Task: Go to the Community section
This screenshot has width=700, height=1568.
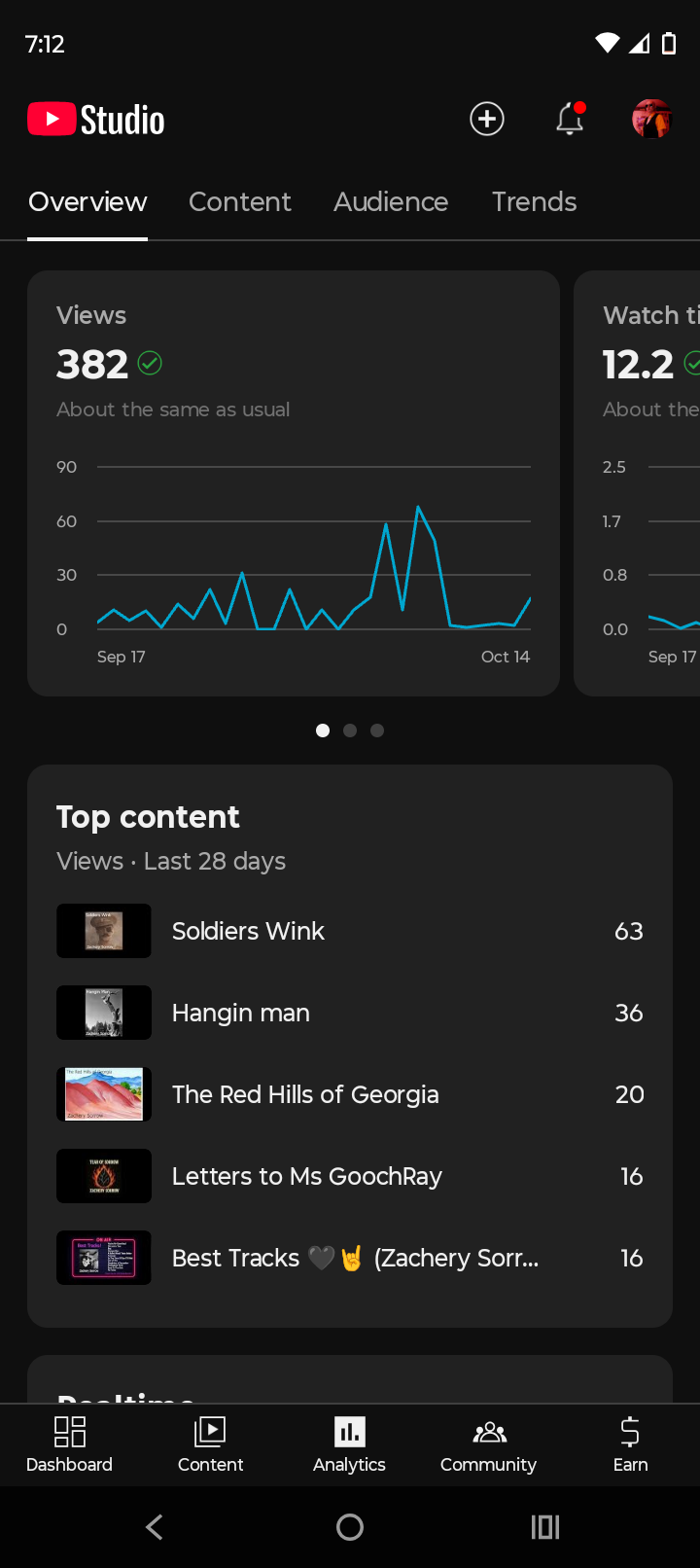Action: point(488,1444)
